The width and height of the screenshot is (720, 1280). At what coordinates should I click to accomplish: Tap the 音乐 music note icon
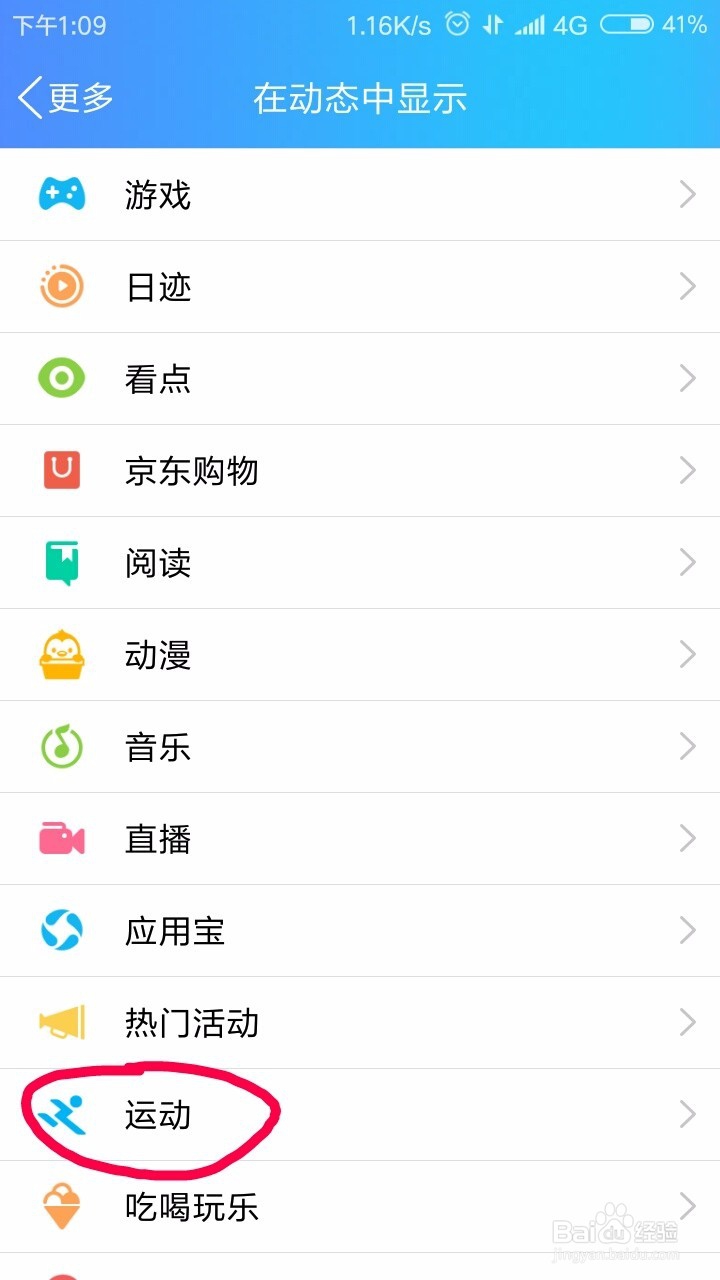point(62,747)
